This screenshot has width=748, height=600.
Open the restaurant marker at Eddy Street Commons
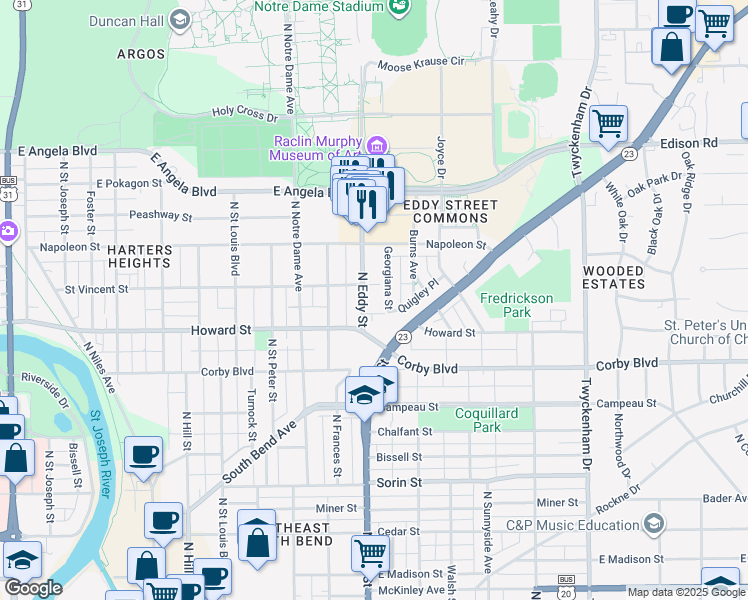click(367, 204)
